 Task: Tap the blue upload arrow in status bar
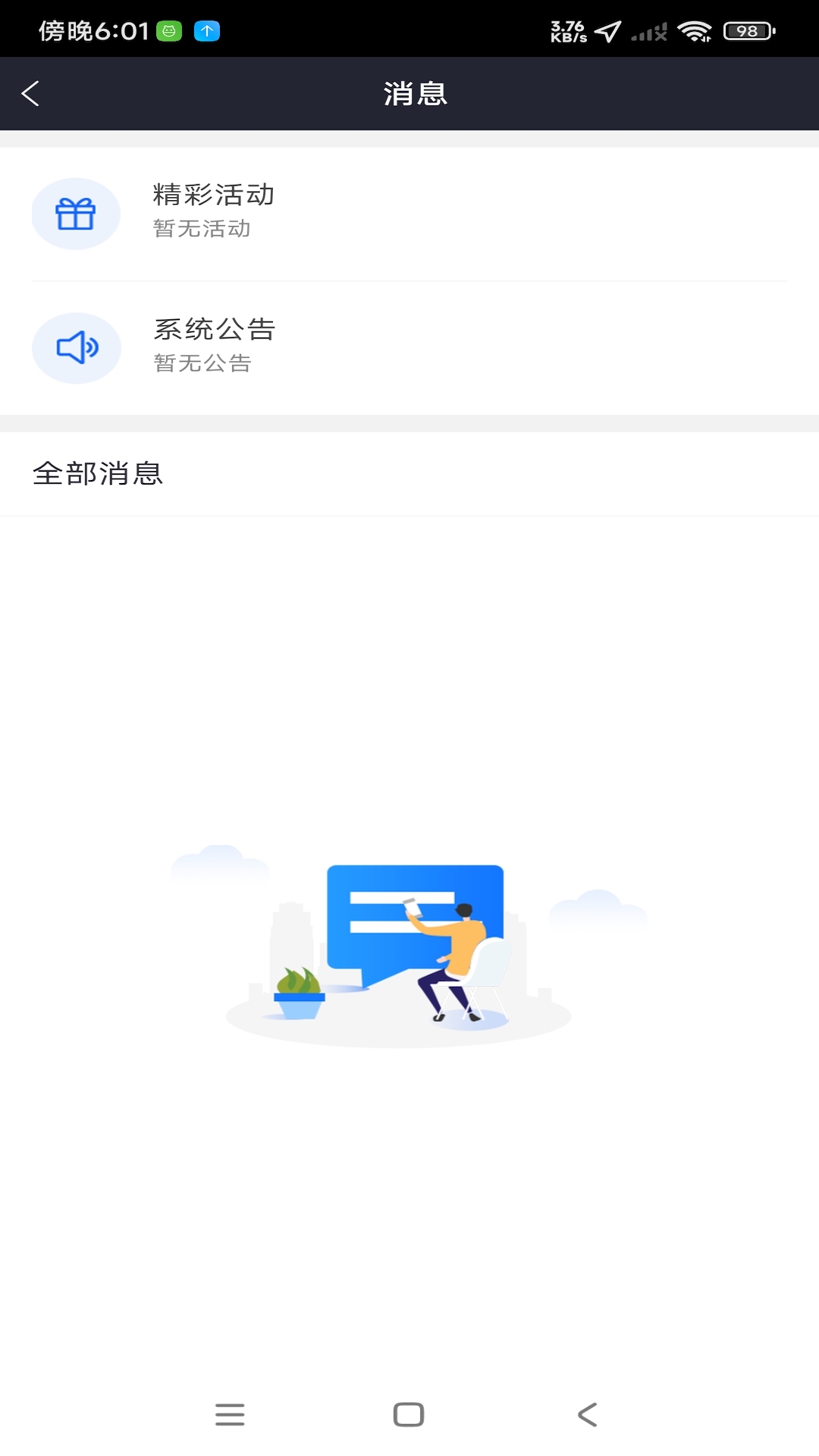[206, 32]
